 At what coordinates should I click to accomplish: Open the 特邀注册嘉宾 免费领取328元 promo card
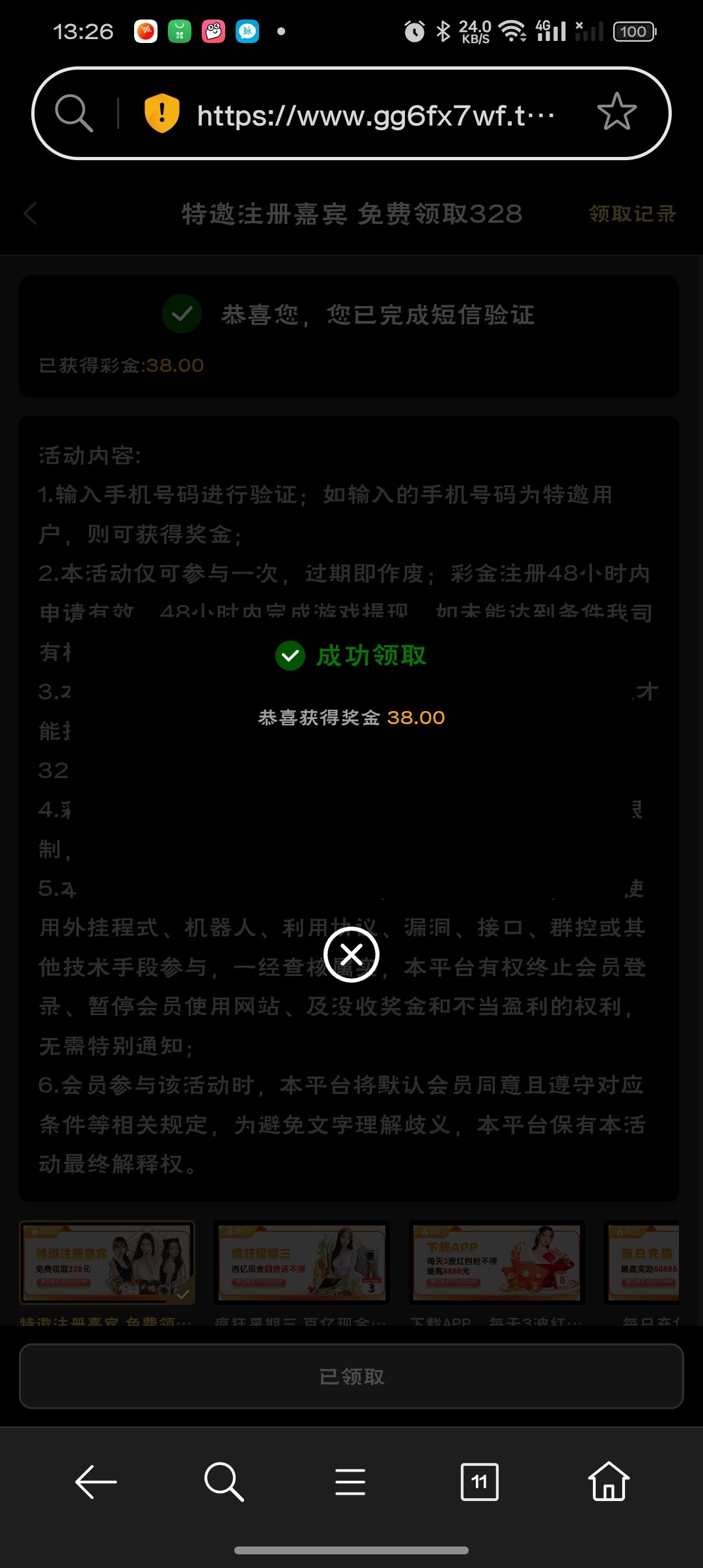point(107,1262)
